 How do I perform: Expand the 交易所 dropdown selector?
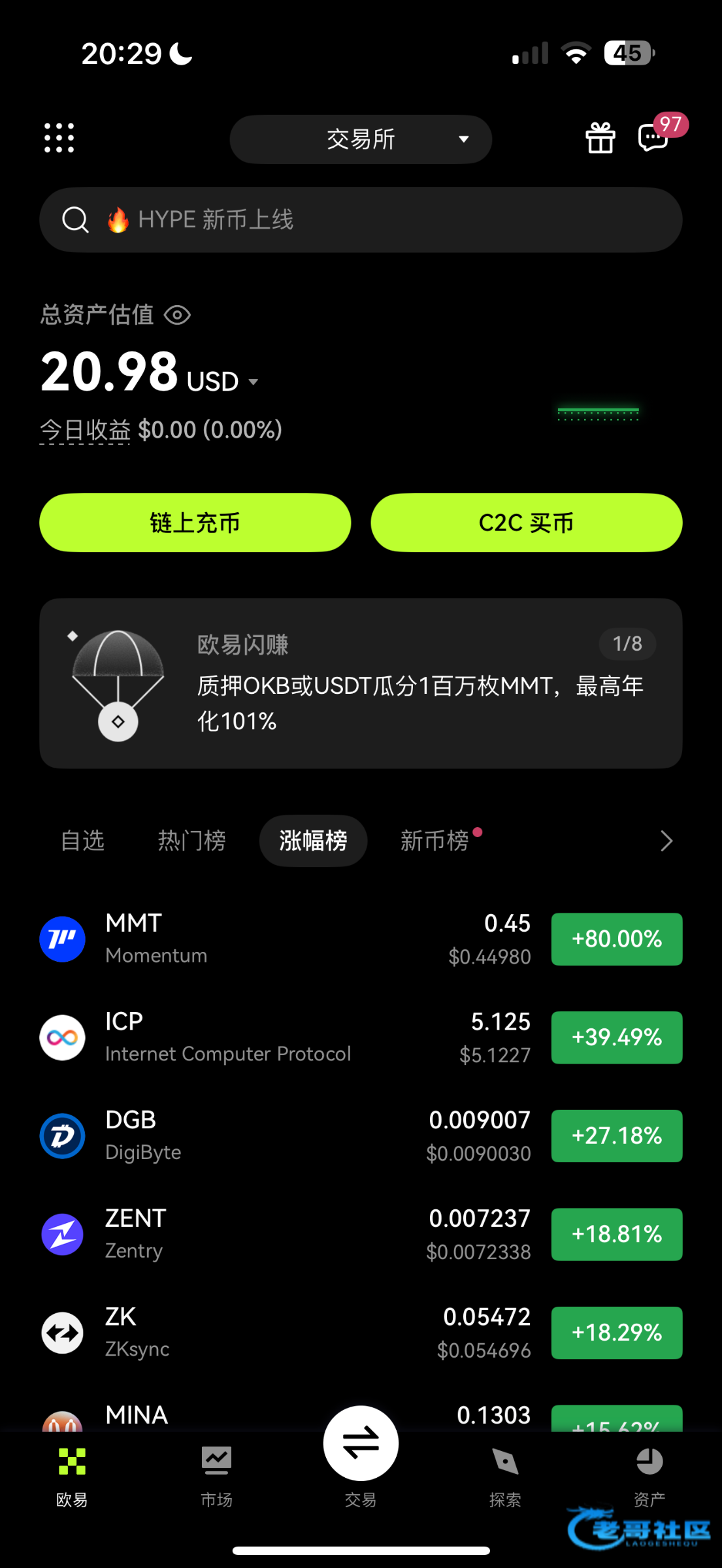pos(361,139)
